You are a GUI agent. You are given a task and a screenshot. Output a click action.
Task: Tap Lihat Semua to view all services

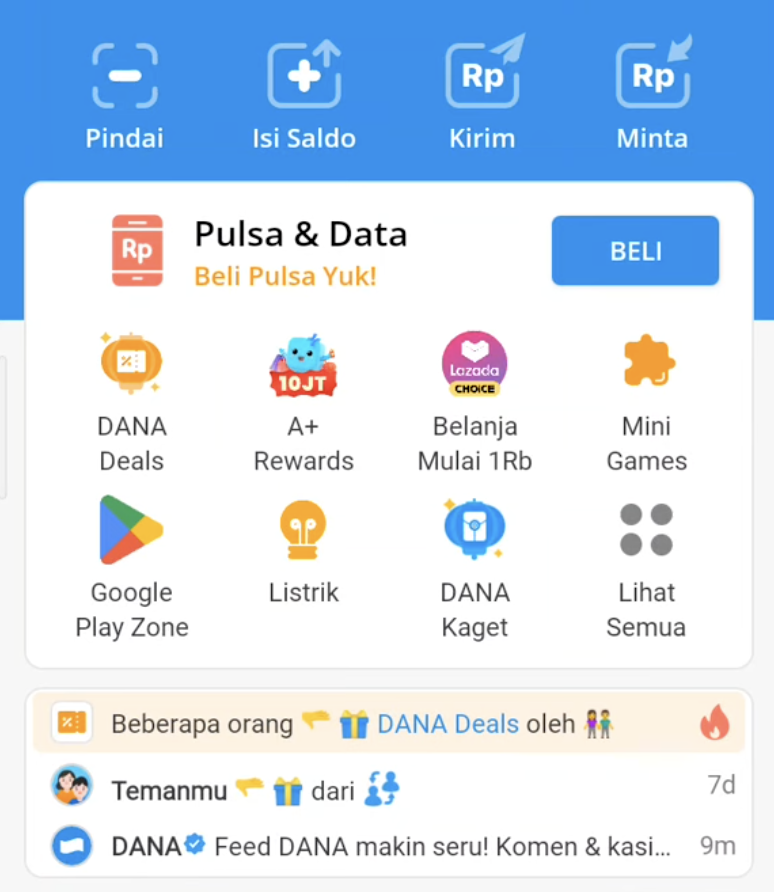[x=647, y=567]
